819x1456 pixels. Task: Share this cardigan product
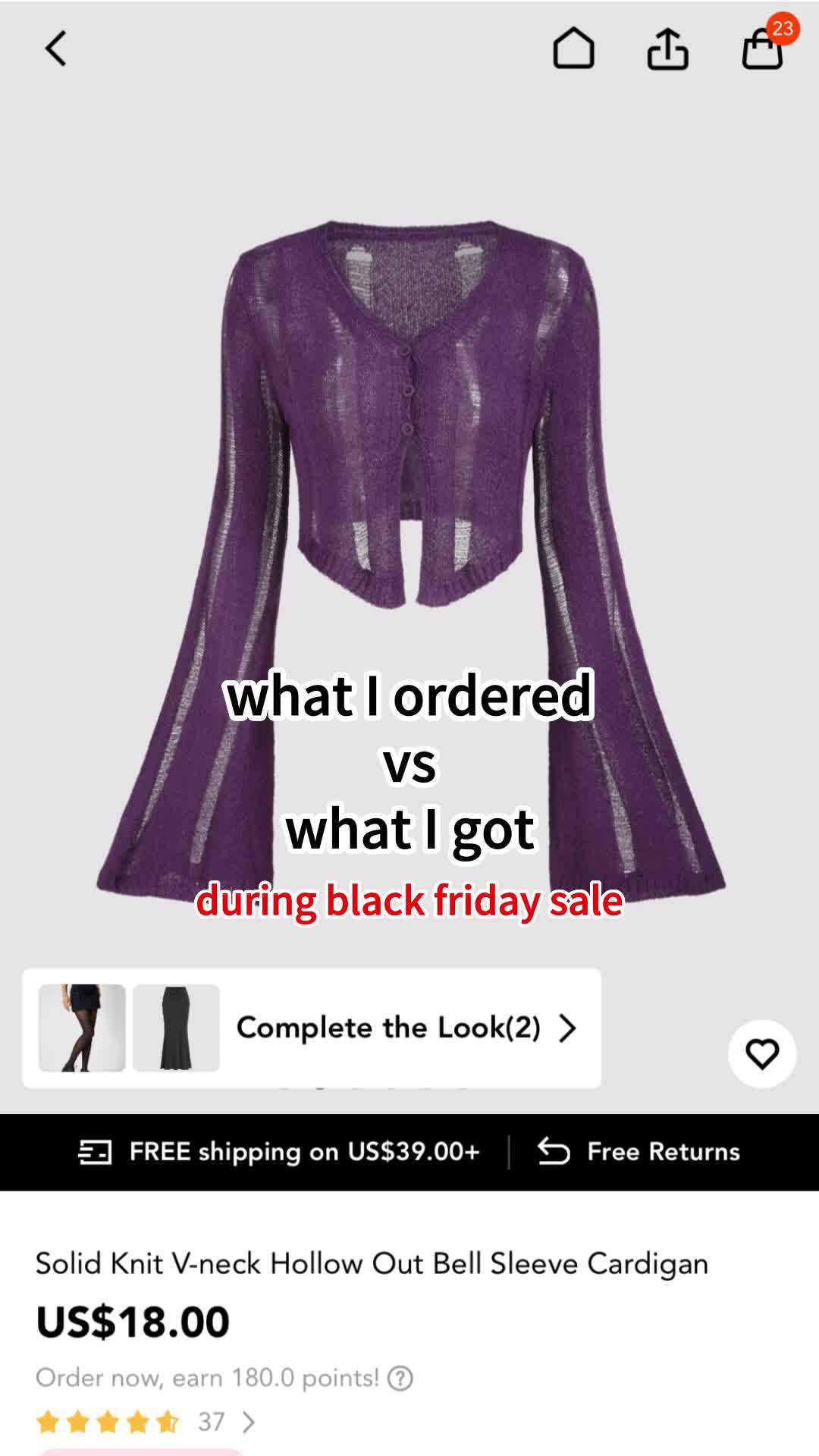click(667, 49)
